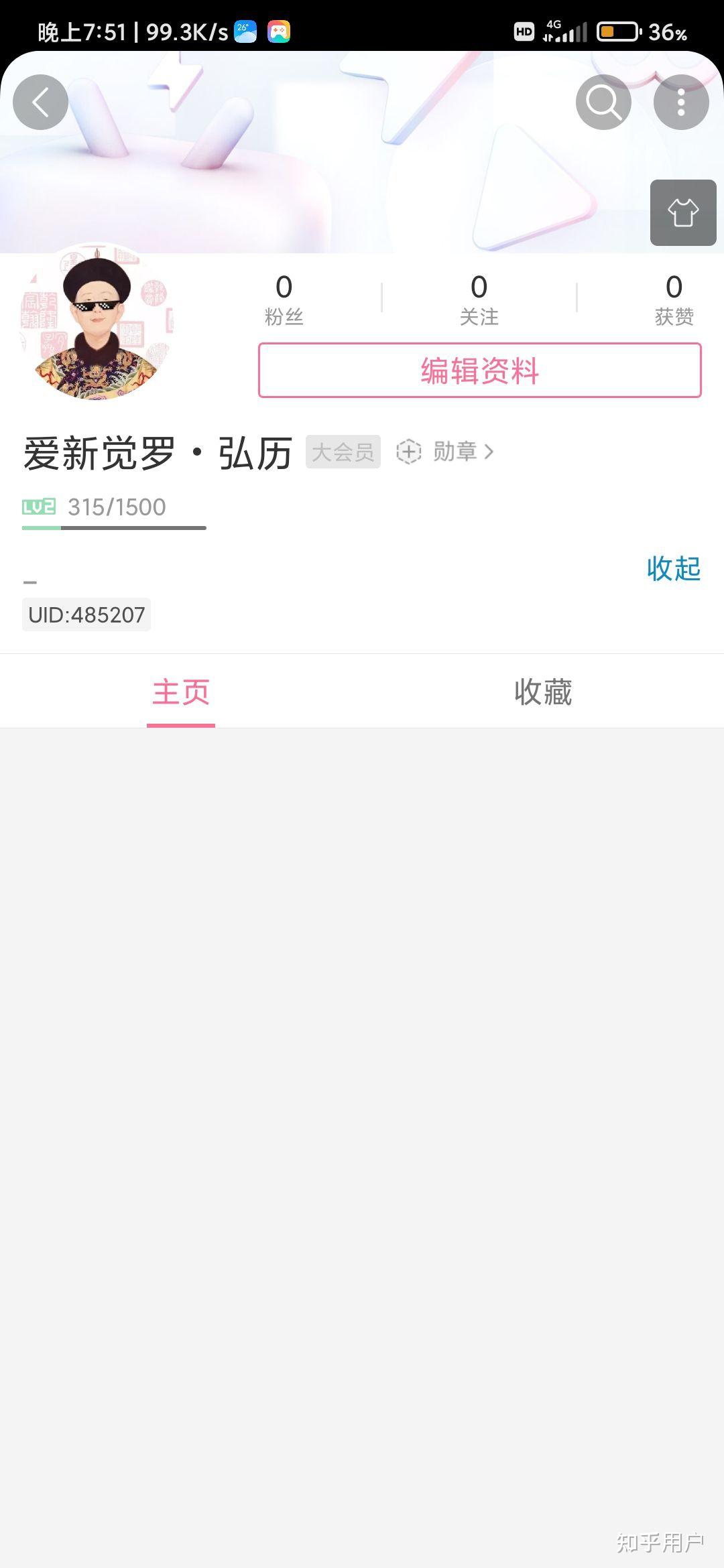This screenshot has width=724, height=1568.
Task: Open the weather icon in the status bar
Action: pos(244,30)
